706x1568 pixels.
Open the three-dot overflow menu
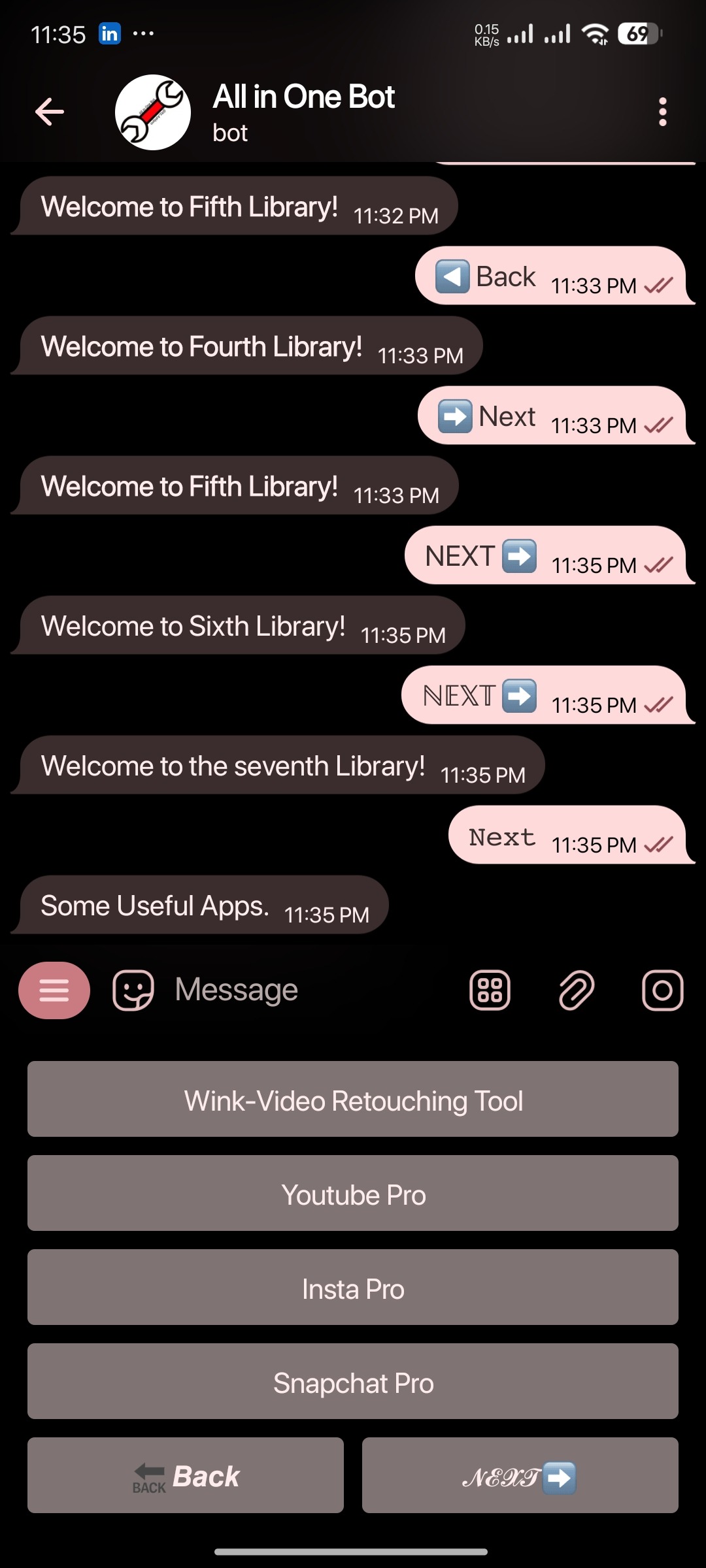tap(662, 112)
